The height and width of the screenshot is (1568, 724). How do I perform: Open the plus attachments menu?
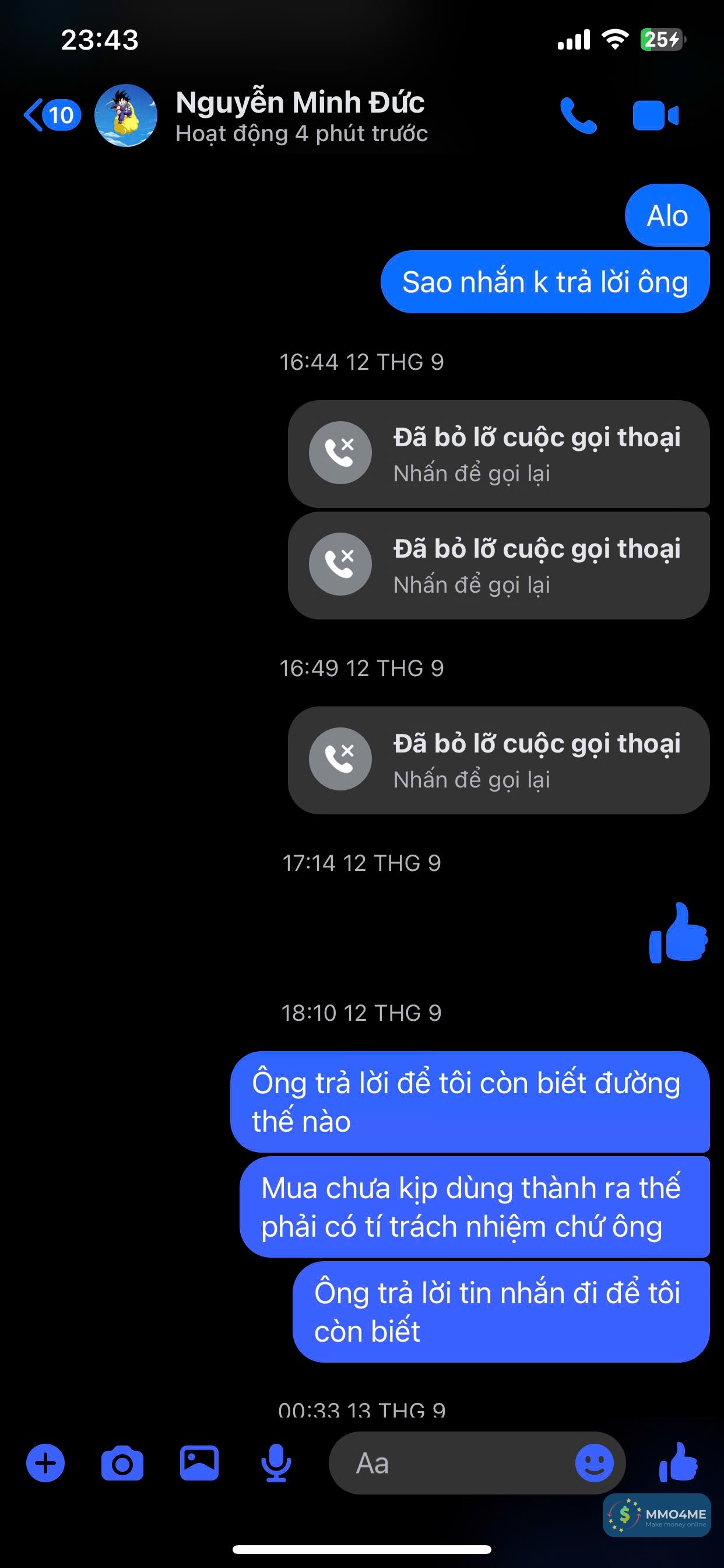click(45, 1462)
